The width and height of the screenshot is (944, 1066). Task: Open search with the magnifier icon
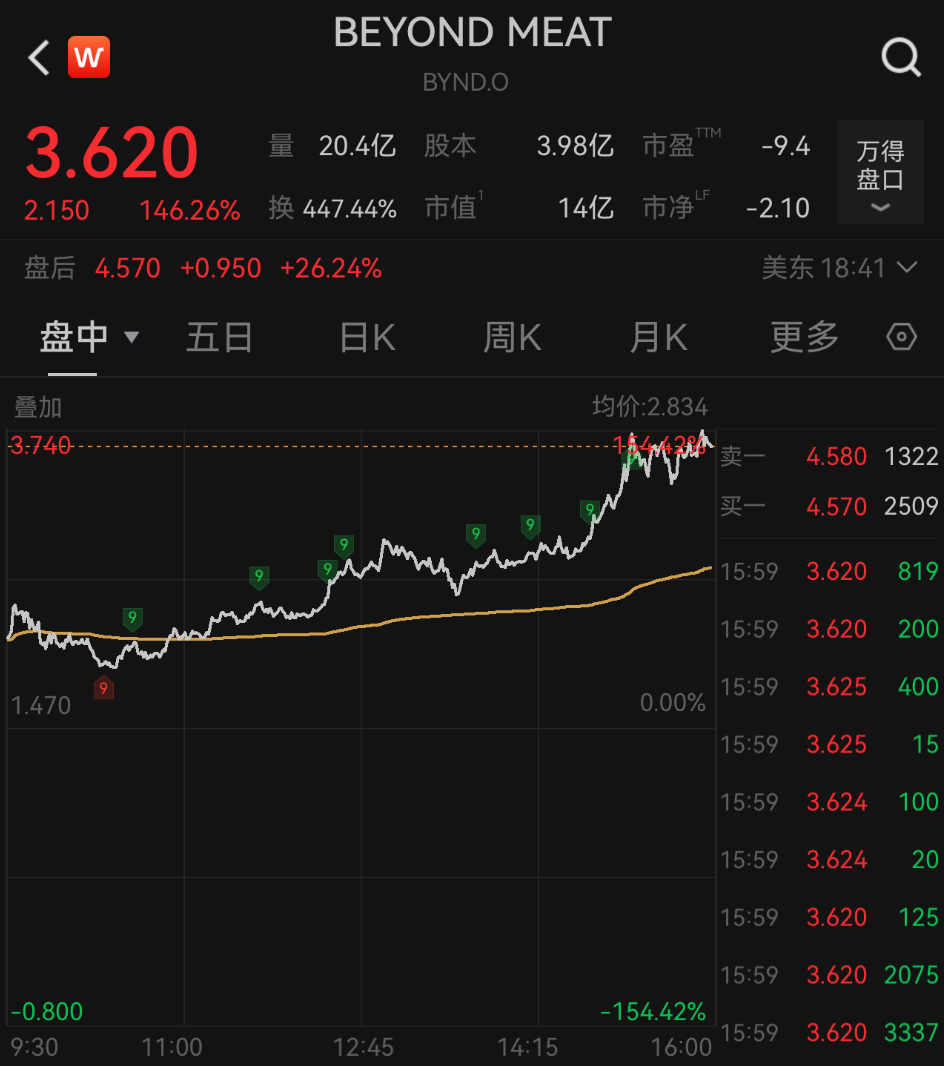pos(901,57)
